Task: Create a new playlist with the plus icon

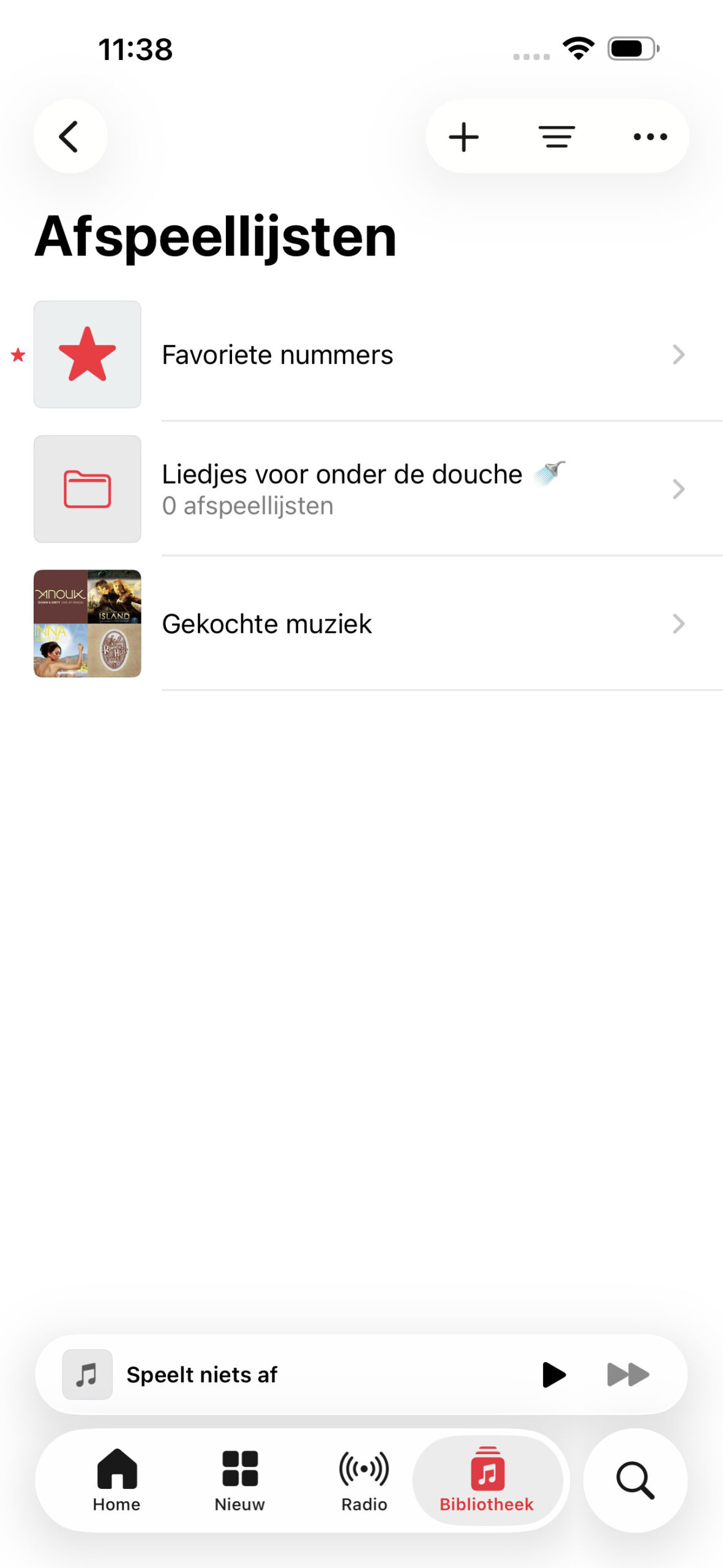Action: tap(463, 137)
